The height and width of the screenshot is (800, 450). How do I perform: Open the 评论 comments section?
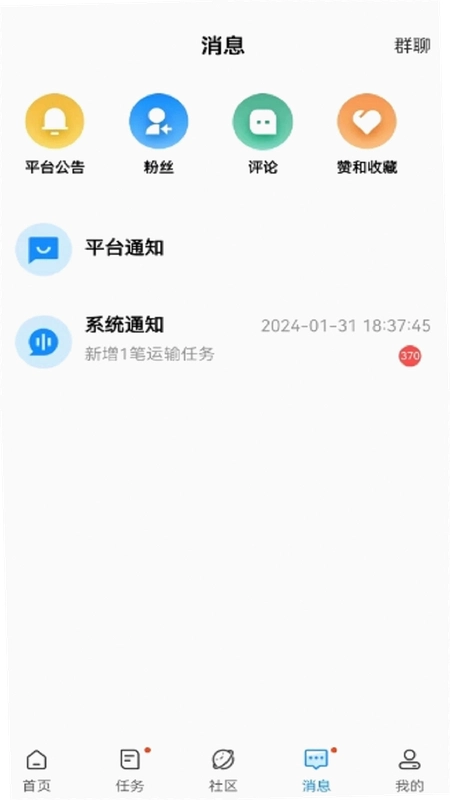[x=263, y=134]
